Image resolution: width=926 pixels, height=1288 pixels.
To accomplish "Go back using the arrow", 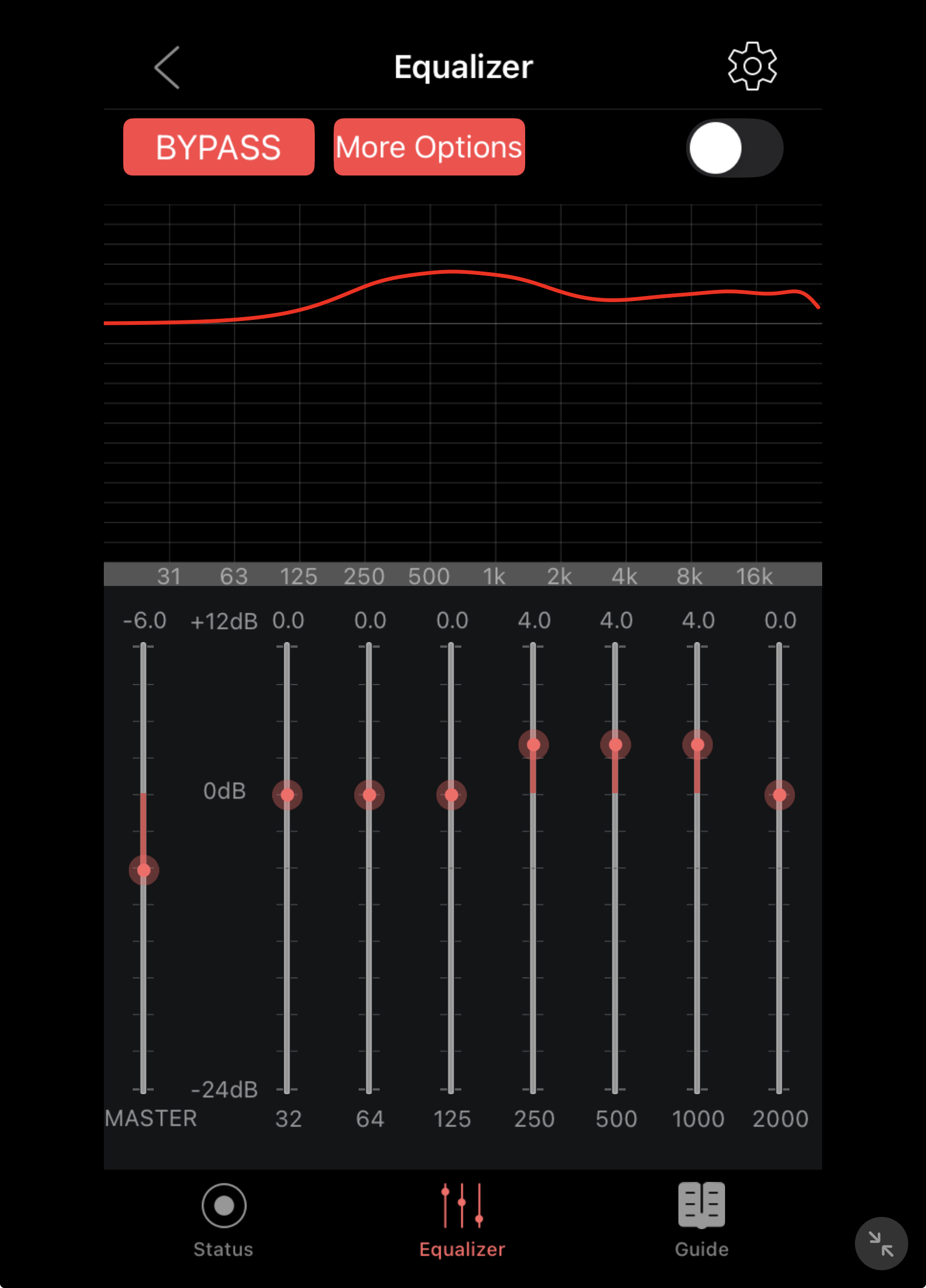I will pos(168,68).
